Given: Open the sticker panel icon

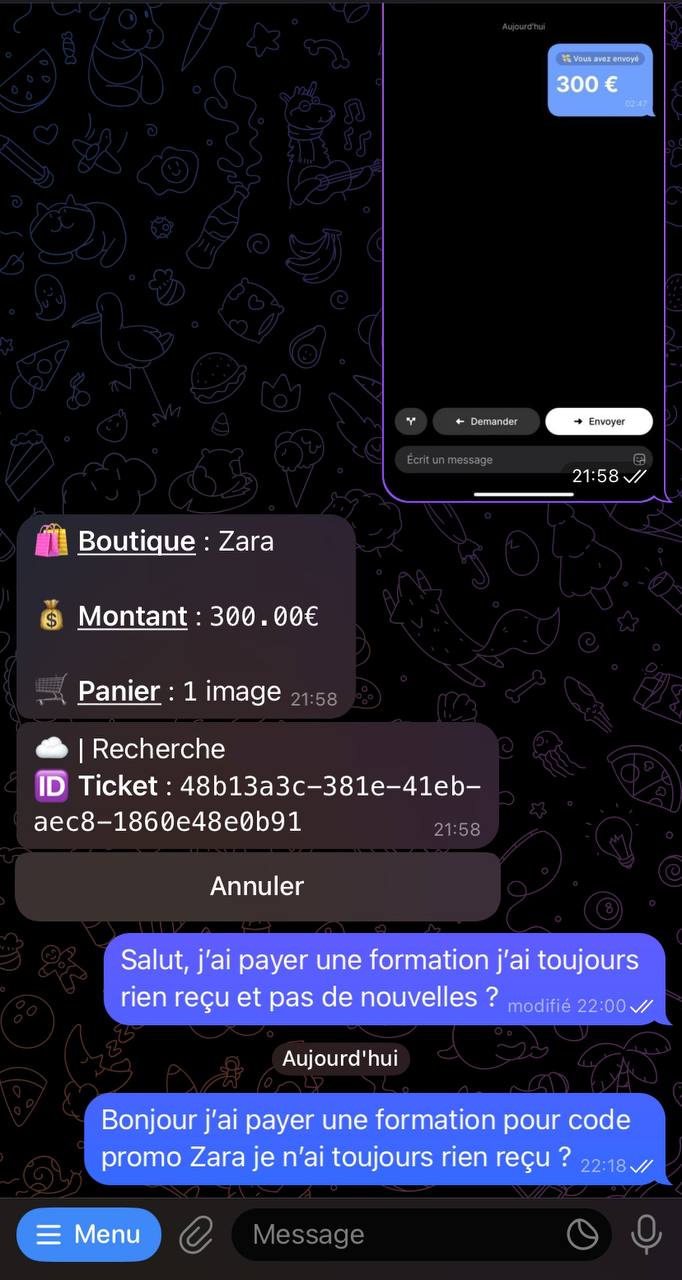Looking at the screenshot, I should click(x=582, y=1235).
